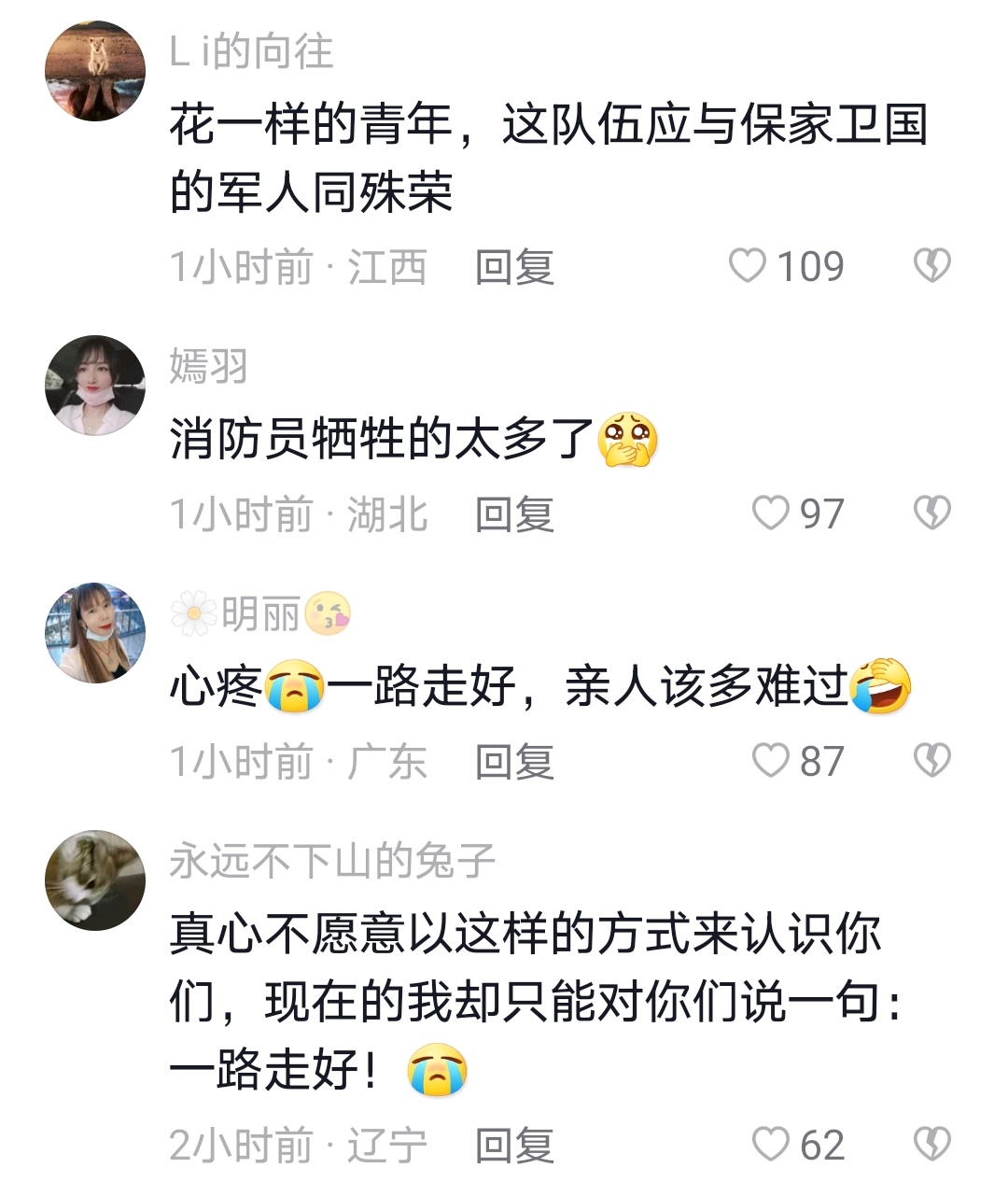Viewport: 1008px width, 1196px height.
Task: Open 嫣羽's profile avatar
Action: [x=95, y=385]
